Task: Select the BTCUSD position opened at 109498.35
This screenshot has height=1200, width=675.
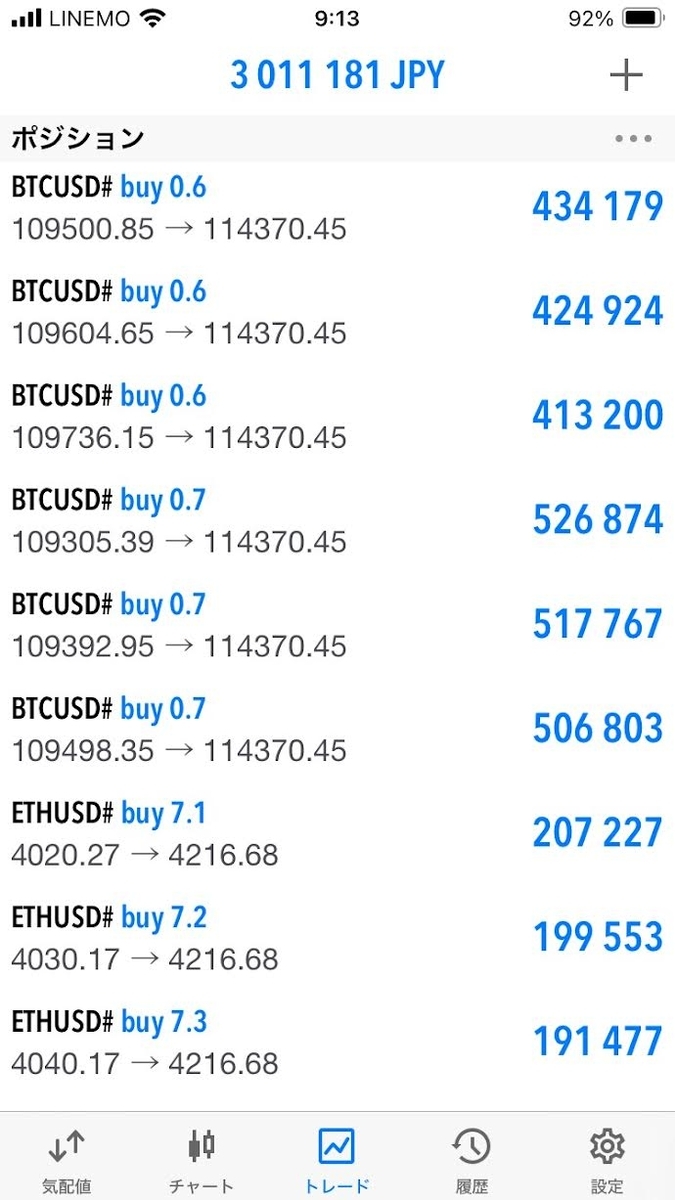Action: pyautogui.click(x=337, y=729)
